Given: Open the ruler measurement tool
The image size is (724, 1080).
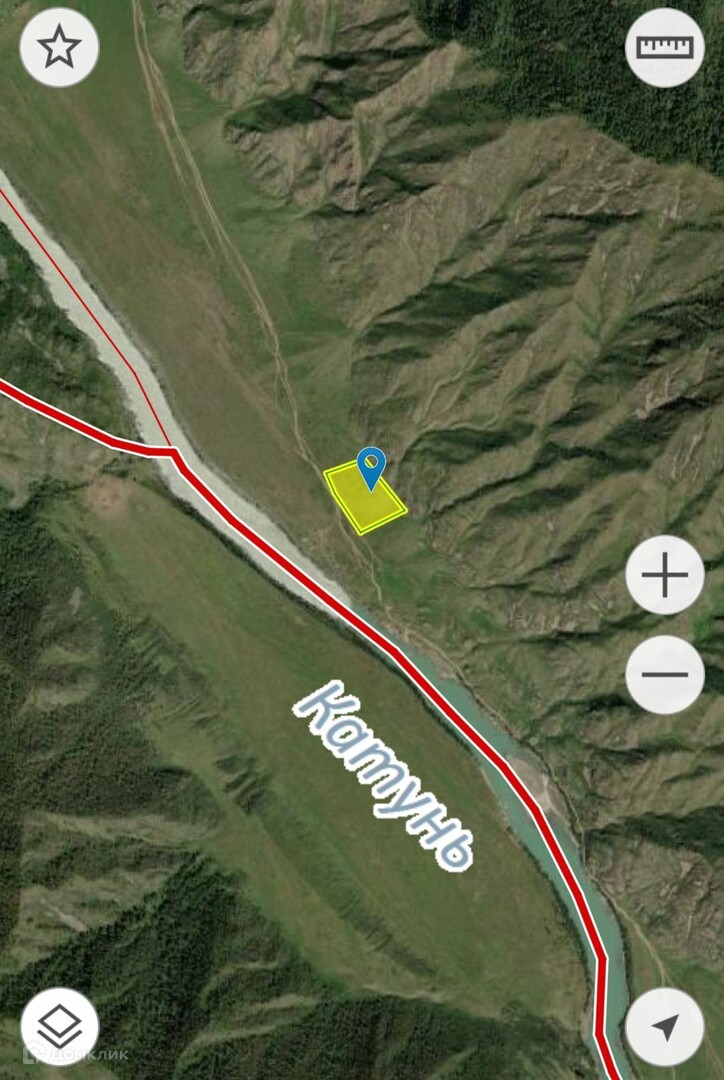Looking at the screenshot, I should 664,47.
